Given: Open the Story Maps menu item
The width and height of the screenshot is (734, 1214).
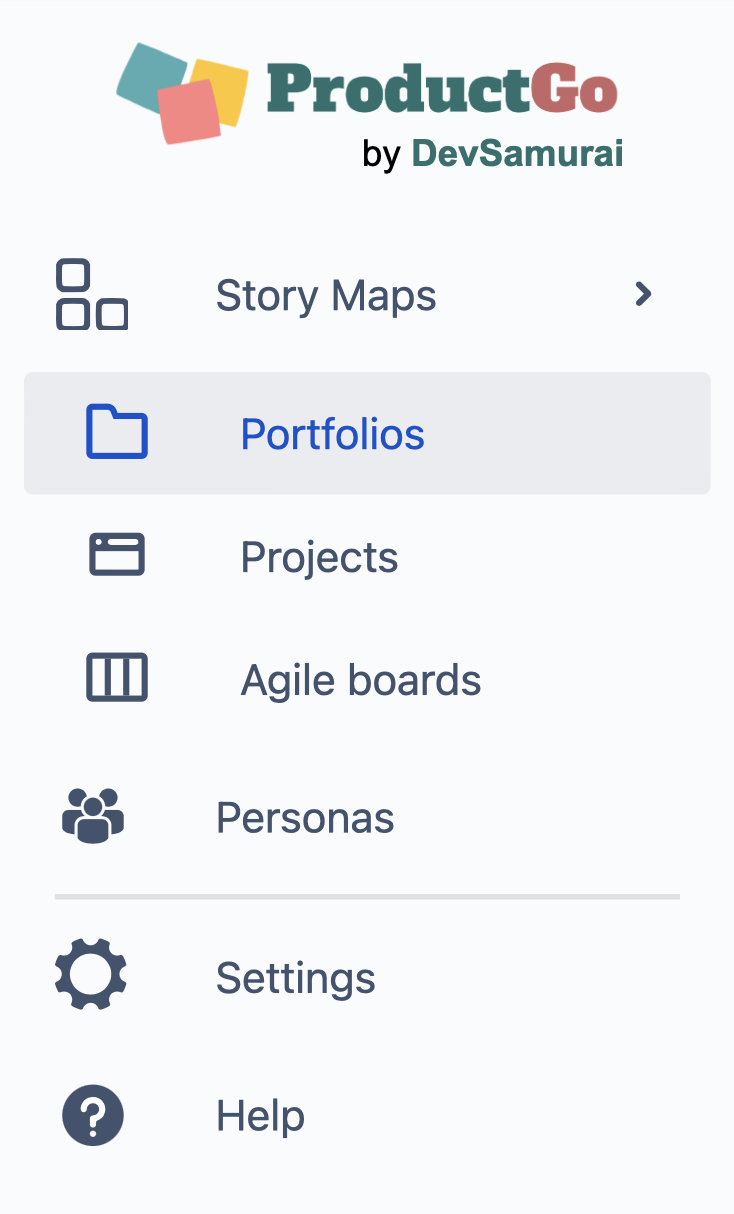Looking at the screenshot, I should (x=367, y=295).
